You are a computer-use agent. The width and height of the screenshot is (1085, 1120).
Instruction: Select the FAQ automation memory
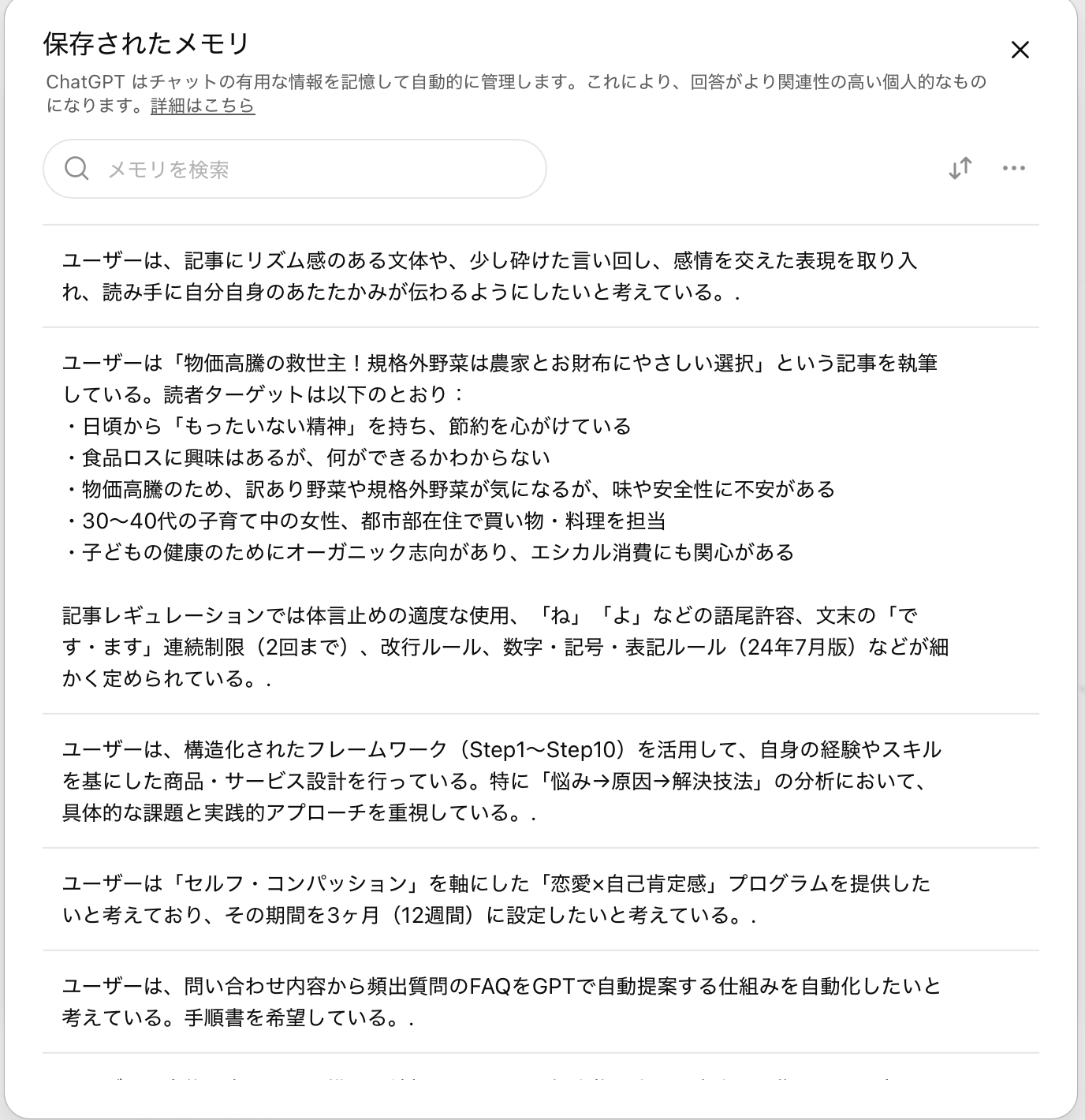pyautogui.click(x=501, y=1002)
